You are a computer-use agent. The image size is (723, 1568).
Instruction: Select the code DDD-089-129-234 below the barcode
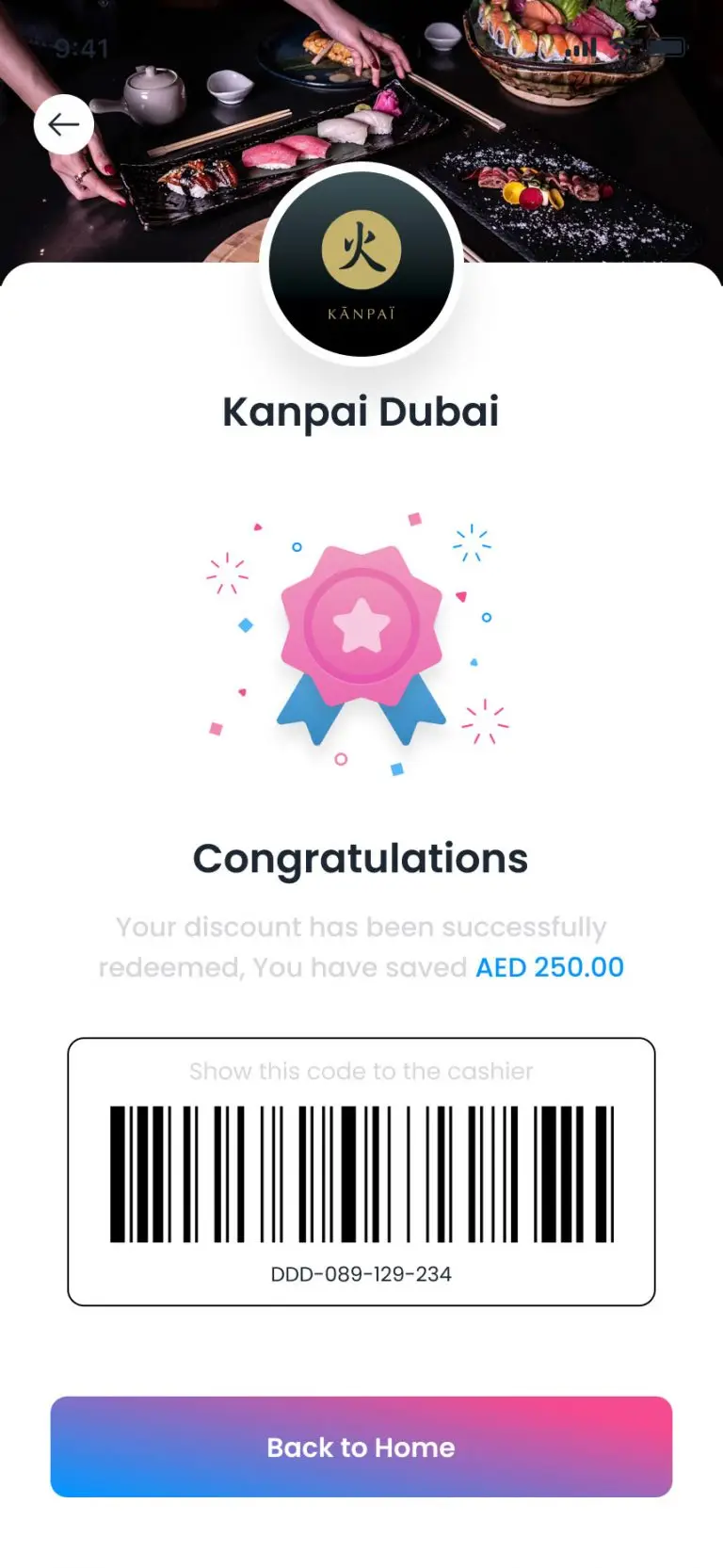361,1274
